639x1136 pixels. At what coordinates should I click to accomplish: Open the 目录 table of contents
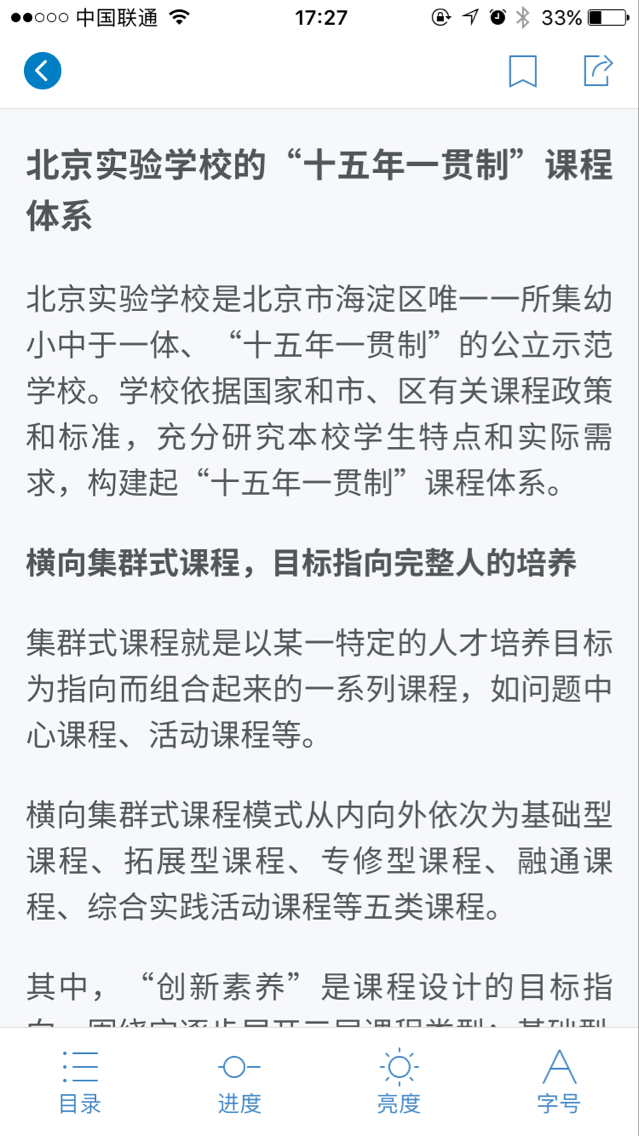pos(80,1082)
